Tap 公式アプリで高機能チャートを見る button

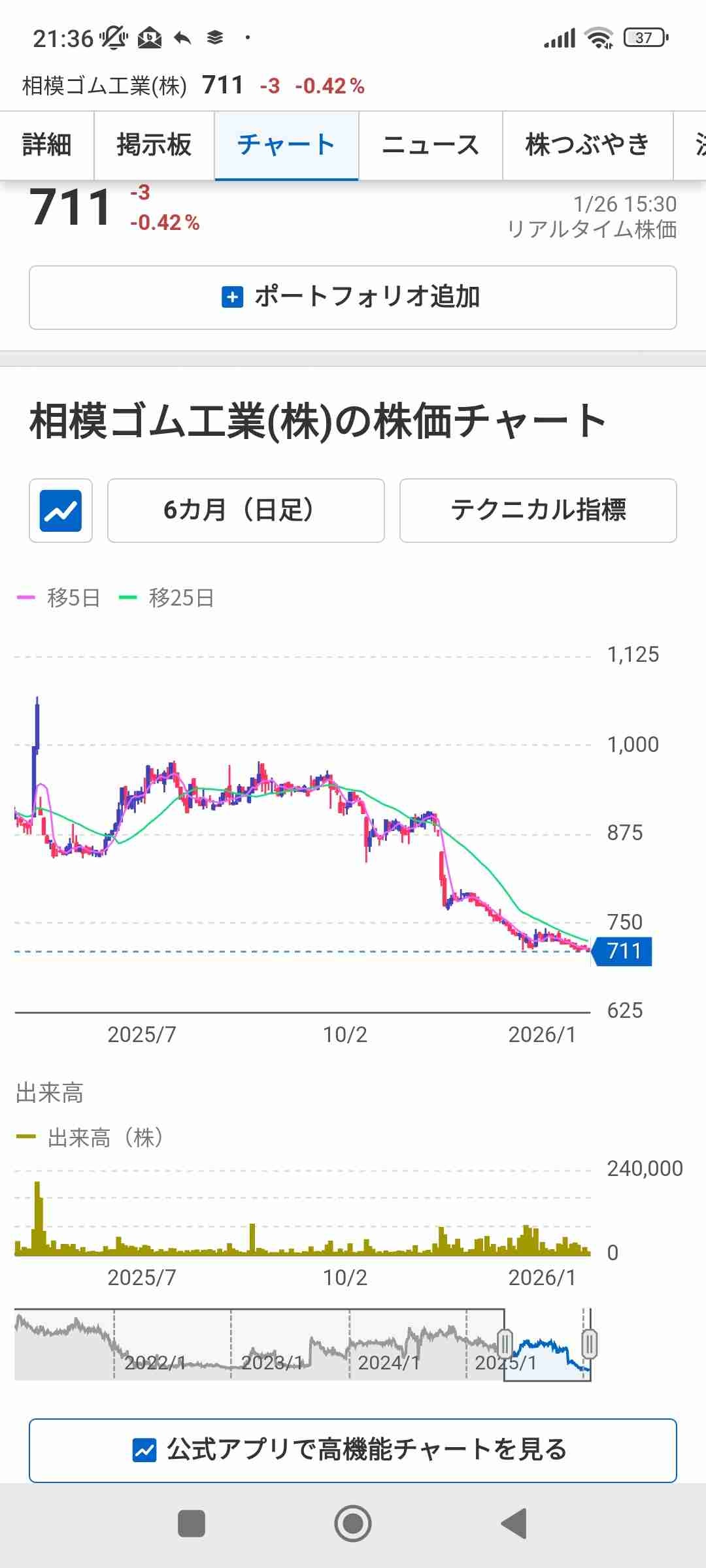click(353, 1450)
